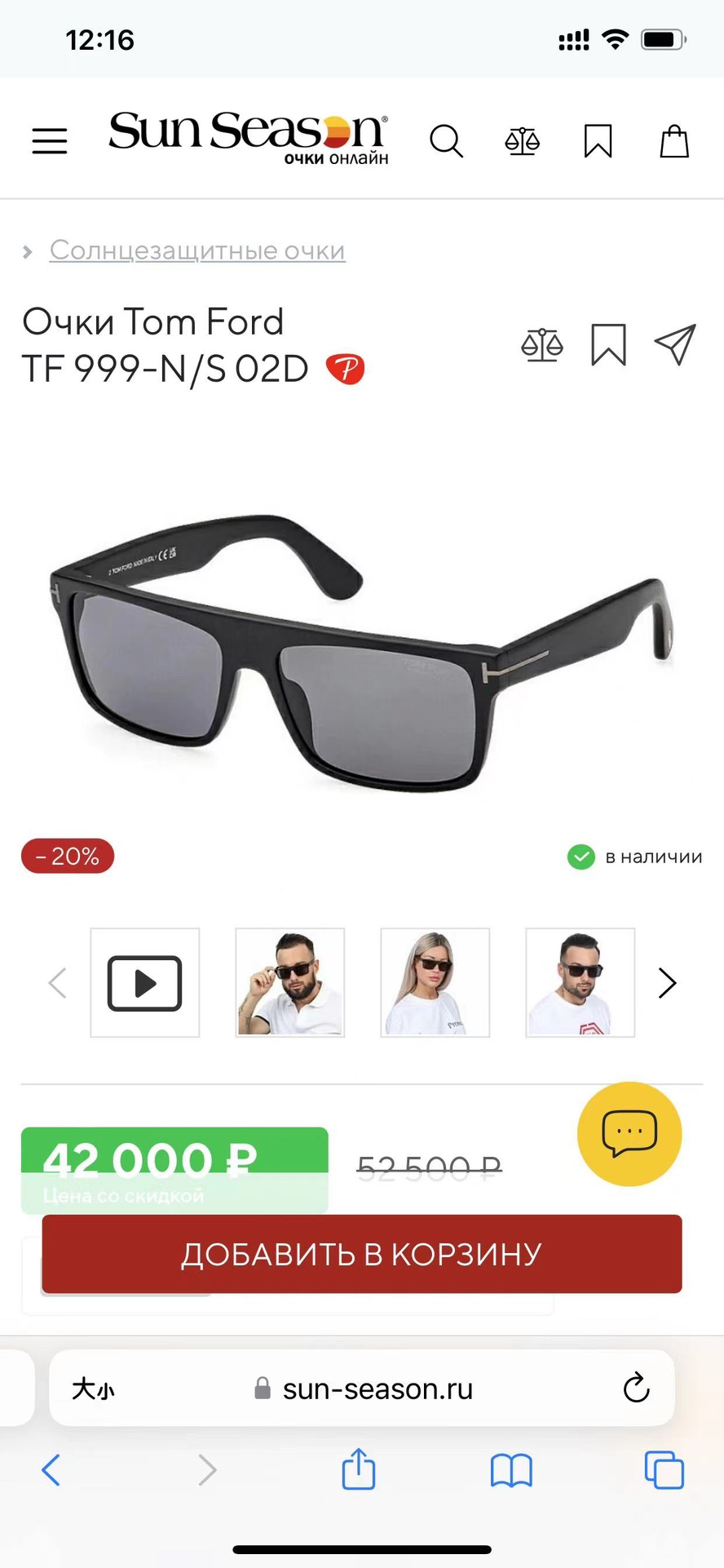Viewport: 724px width, 1568px height.
Task: Play the product video thumbnail
Action: pos(145,983)
